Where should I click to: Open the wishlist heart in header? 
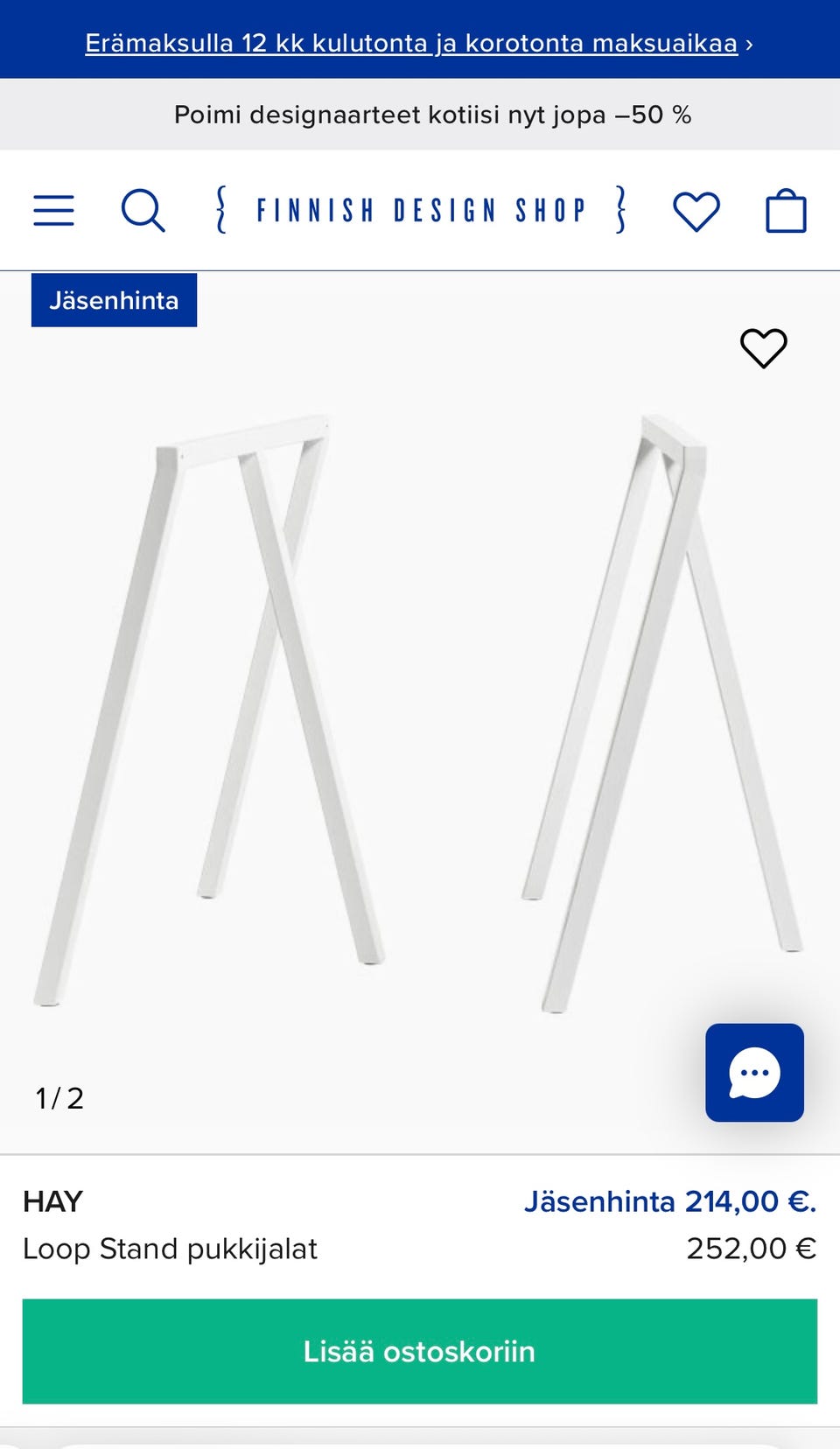[696, 212]
